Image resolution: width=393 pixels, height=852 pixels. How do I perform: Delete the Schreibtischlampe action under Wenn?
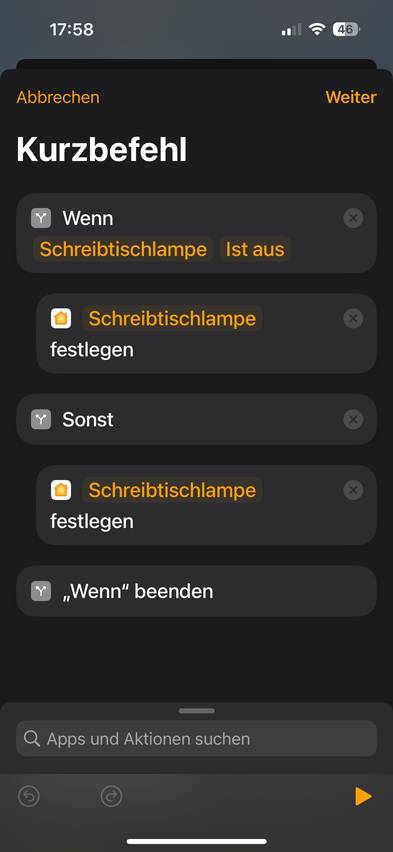[353, 318]
